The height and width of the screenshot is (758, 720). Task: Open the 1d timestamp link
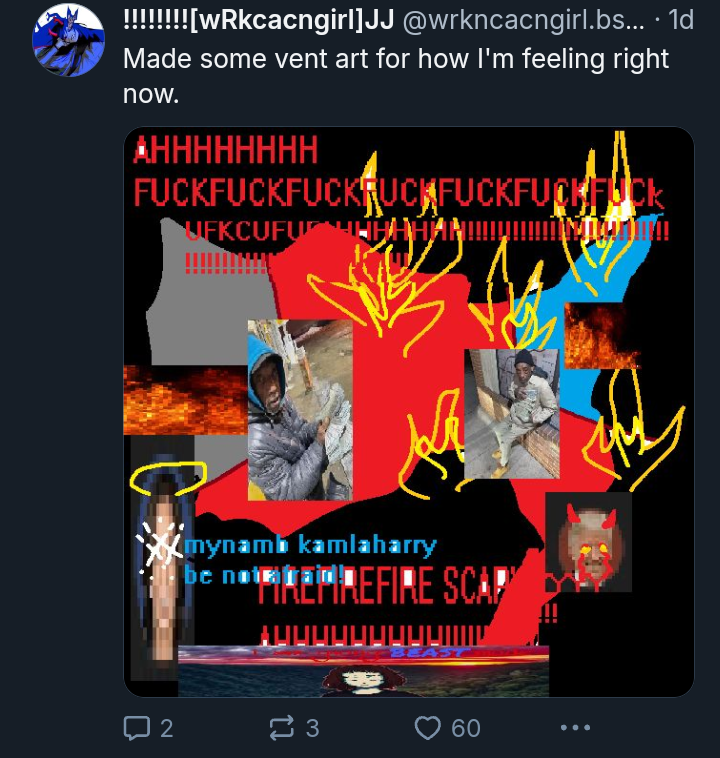(681, 21)
